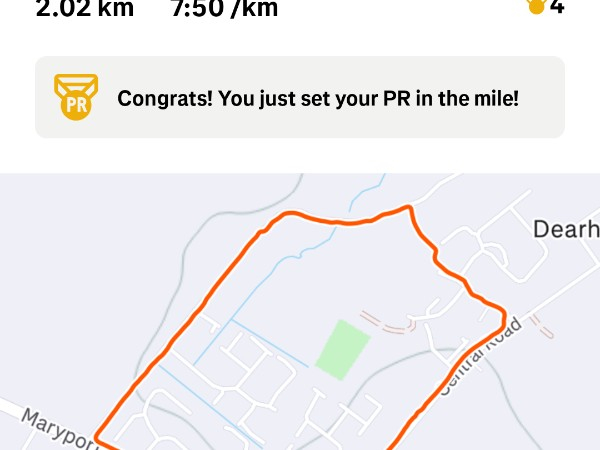600x450 pixels.
Task: Open the activity route map
Action: pos(300,320)
